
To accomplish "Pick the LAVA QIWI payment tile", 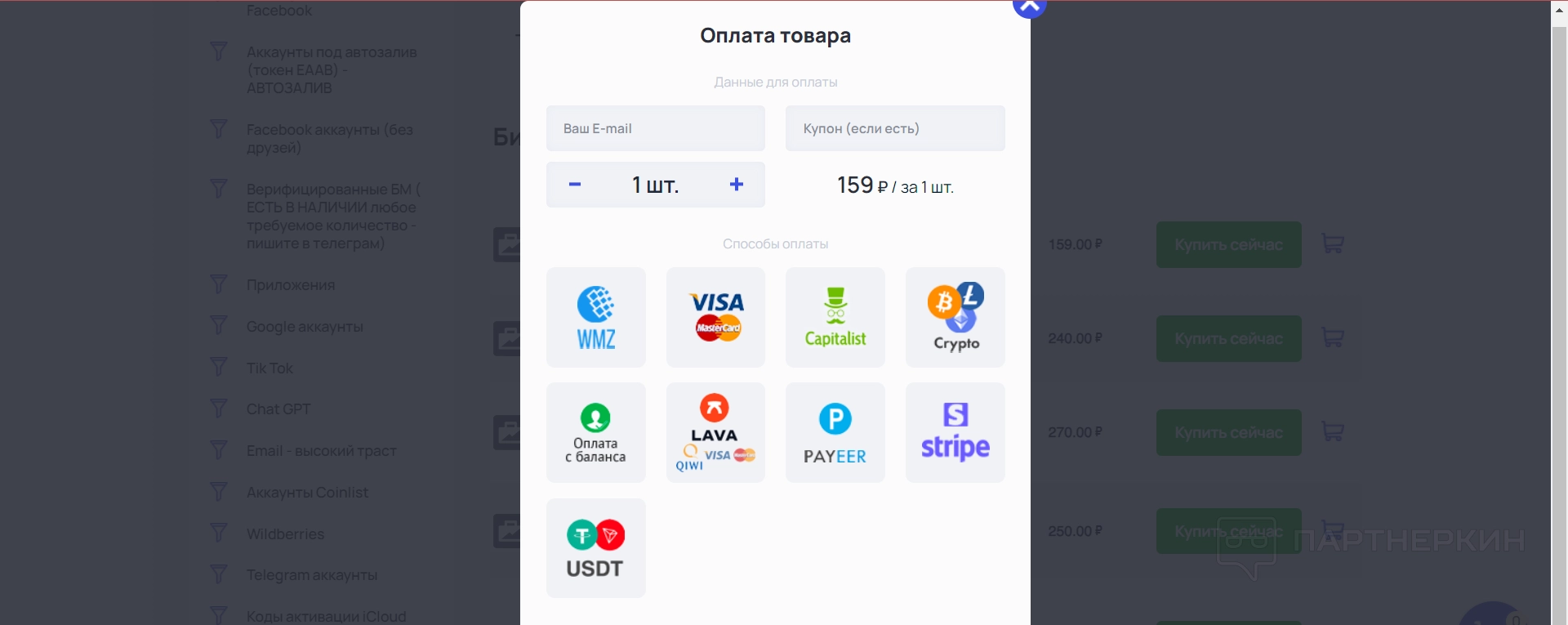I will tap(715, 432).
